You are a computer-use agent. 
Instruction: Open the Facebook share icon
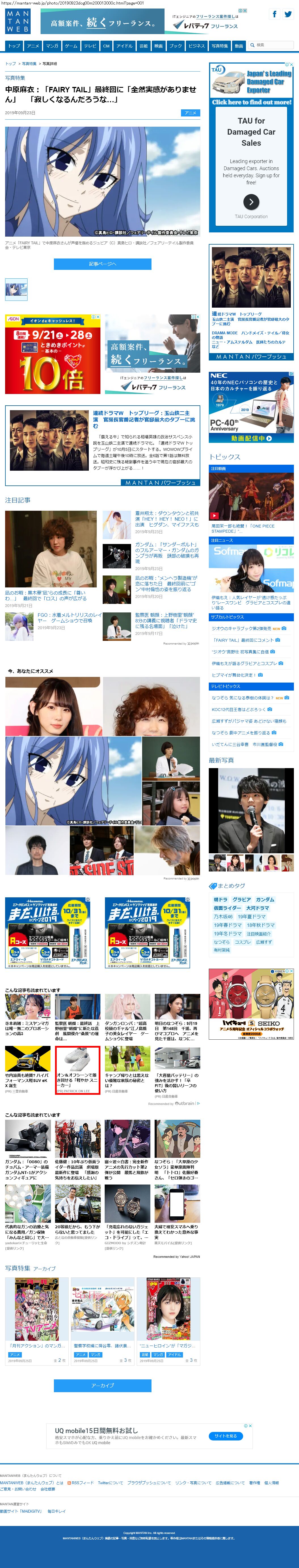click(x=275, y=14)
